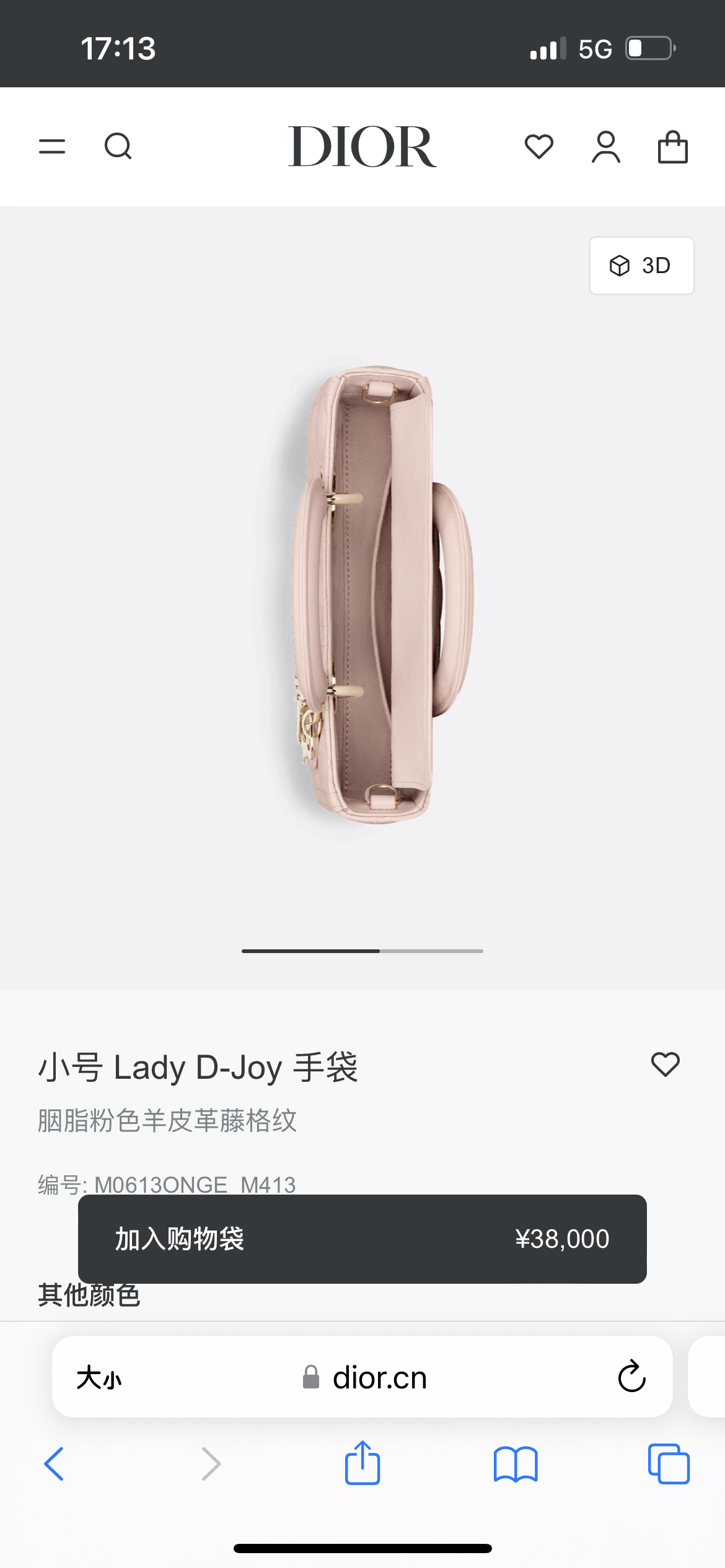The image size is (725, 1568).
Task: Share this page from the Safari toolbar
Action: [x=362, y=1463]
